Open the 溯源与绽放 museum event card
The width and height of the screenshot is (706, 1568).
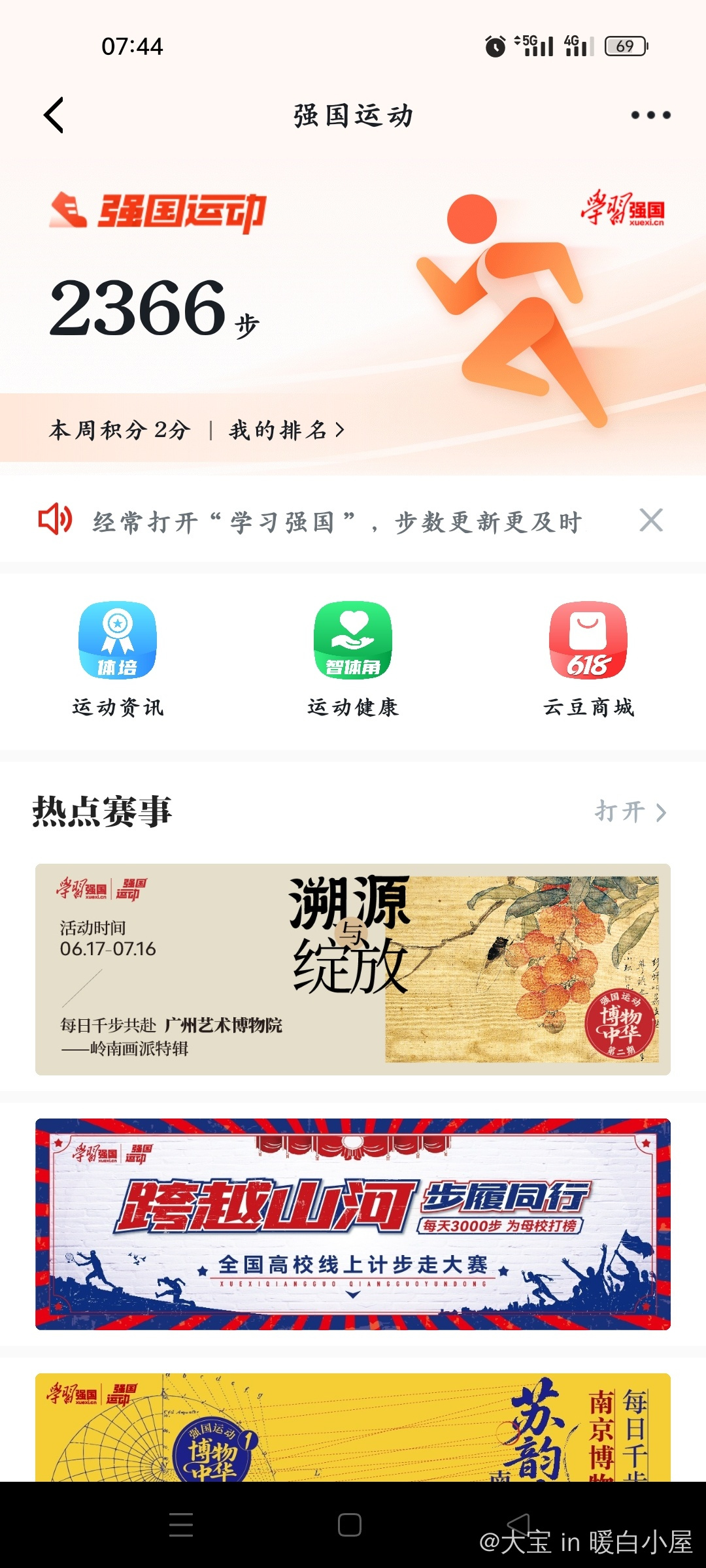point(353,969)
